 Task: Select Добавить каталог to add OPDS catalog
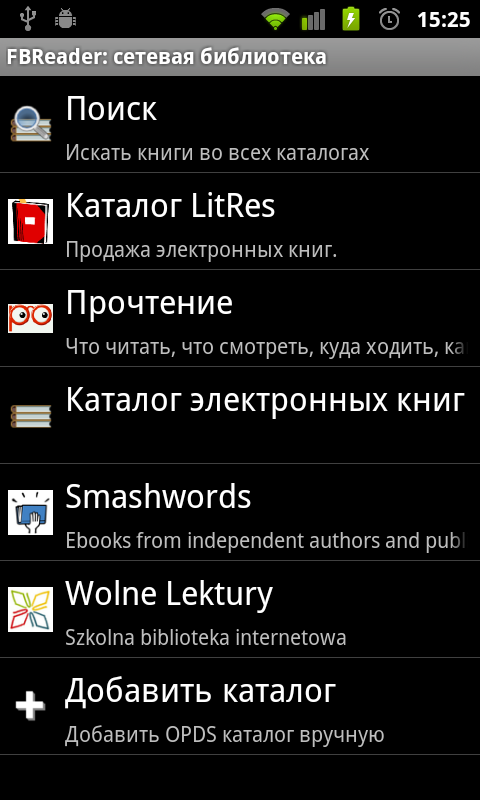click(x=240, y=706)
